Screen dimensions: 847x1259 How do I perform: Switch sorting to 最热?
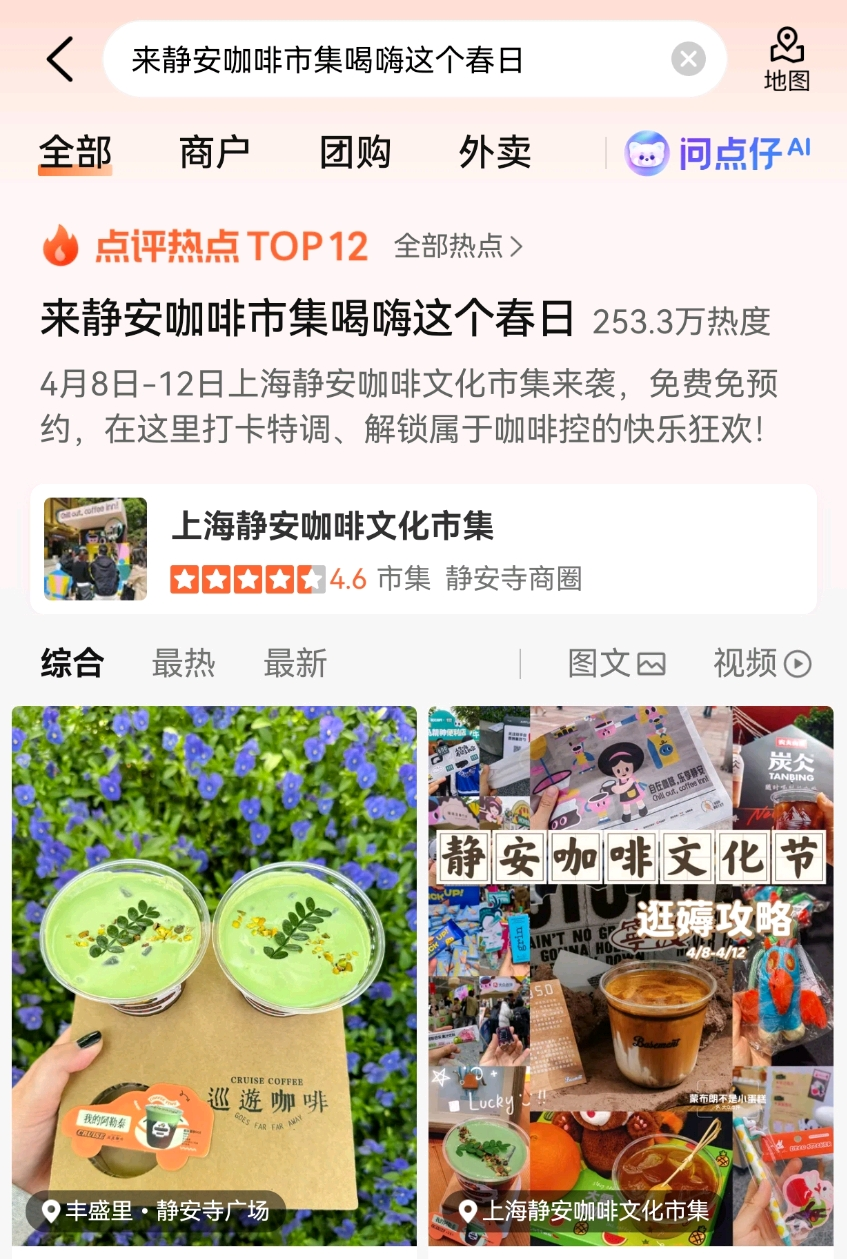183,663
